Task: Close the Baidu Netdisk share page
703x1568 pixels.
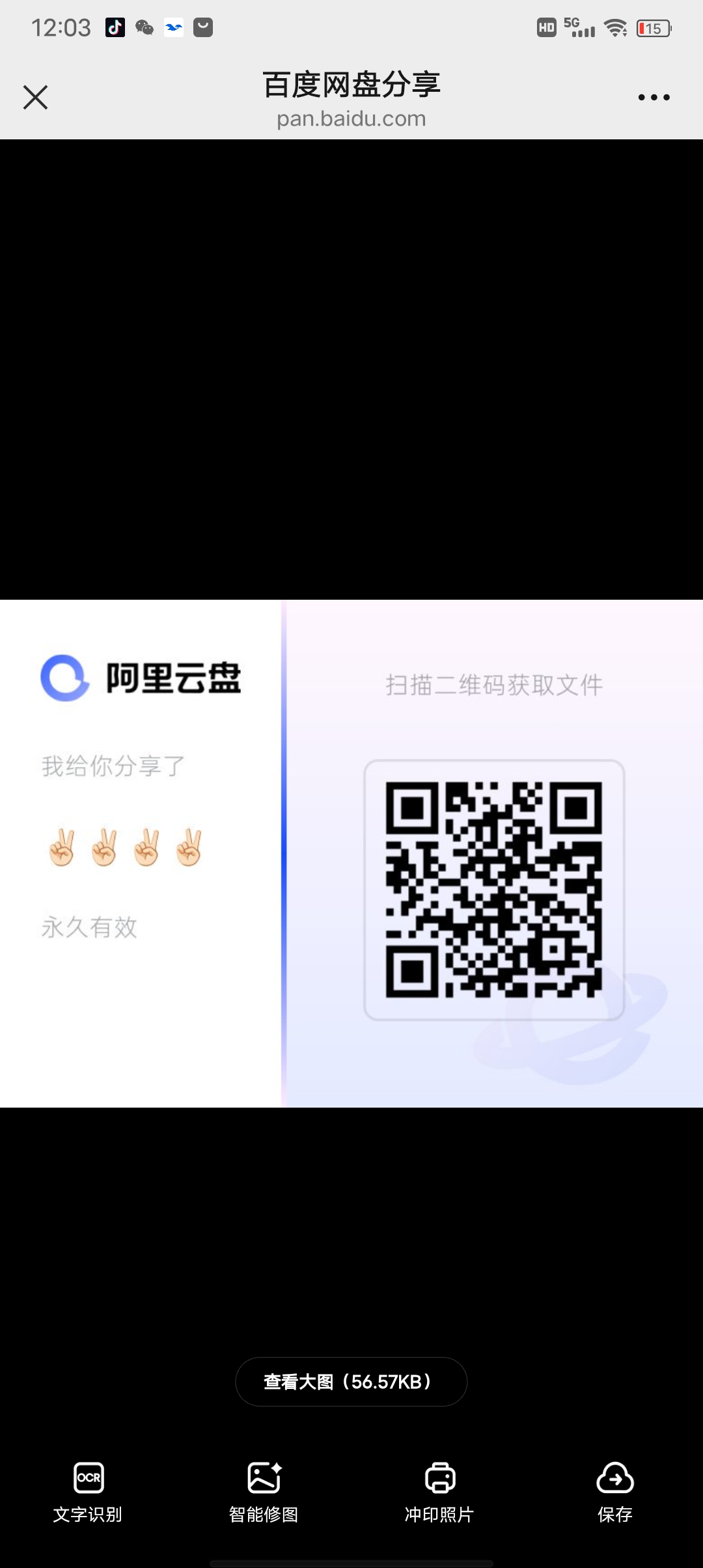Action: click(x=35, y=98)
